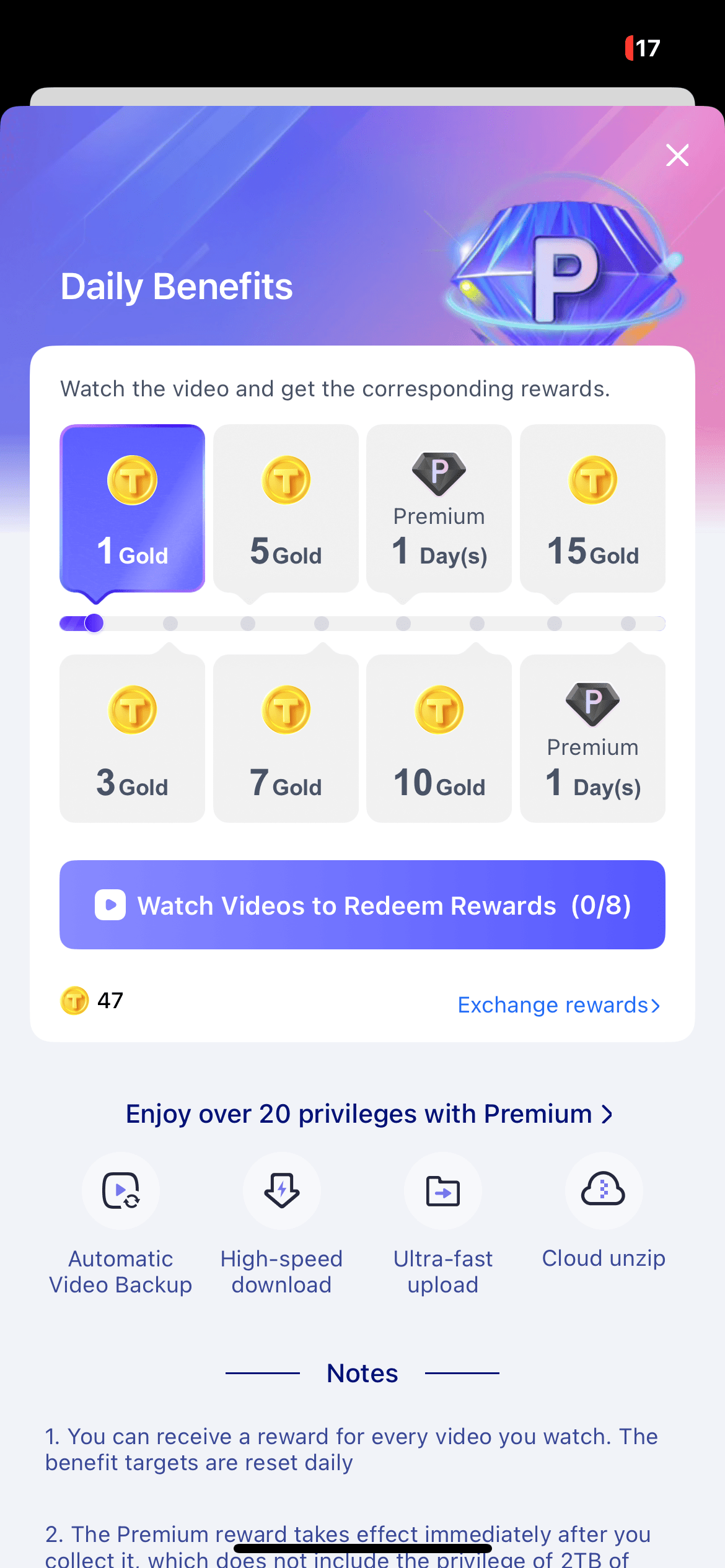Open Enjoy over 20 privileges with Premium
The image size is (725, 1568).
pyautogui.click(x=369, y=1113)
